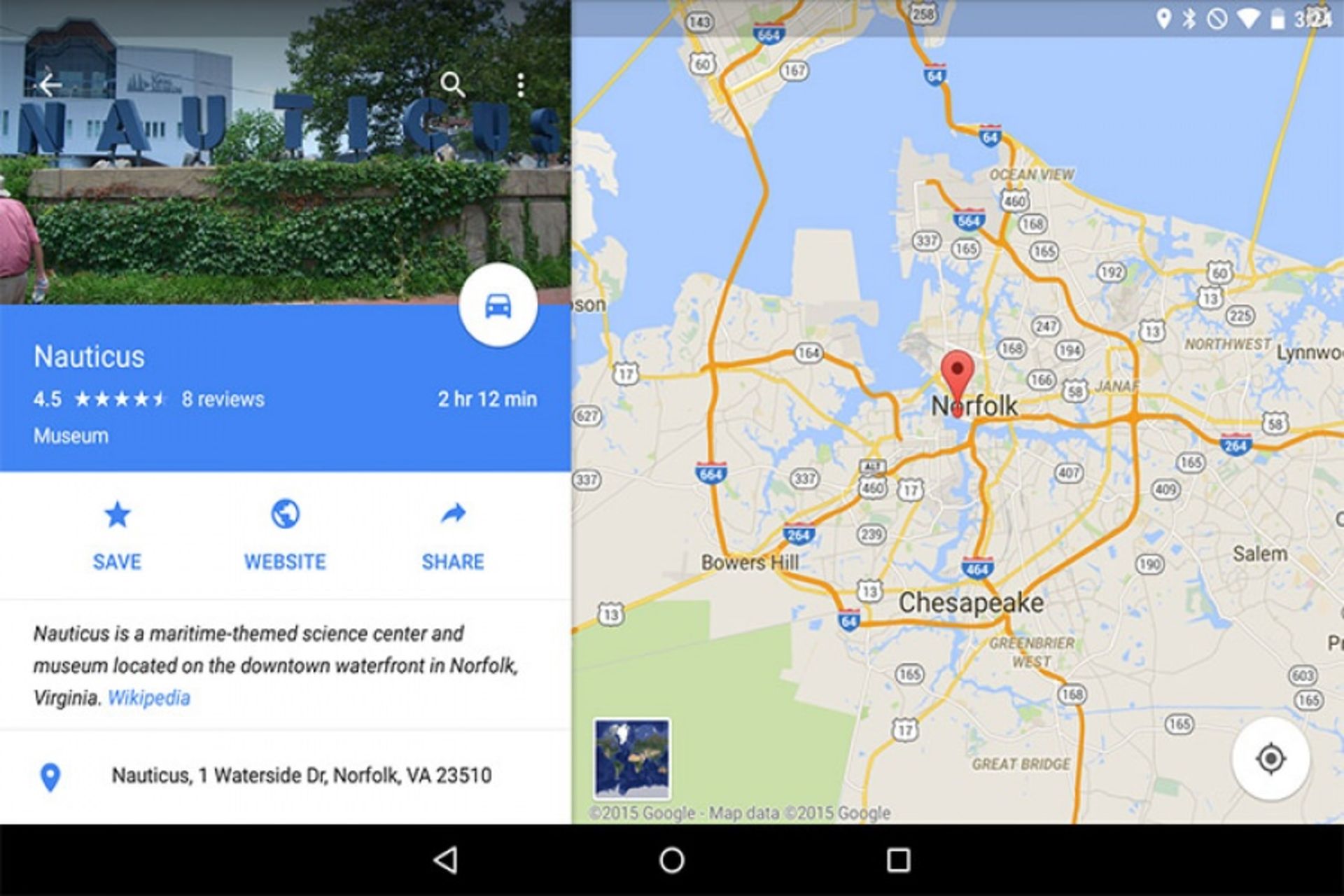This screenshot has width=1344, height=896.
Task: Center map on my location
Action: [x=1270, y=758]
